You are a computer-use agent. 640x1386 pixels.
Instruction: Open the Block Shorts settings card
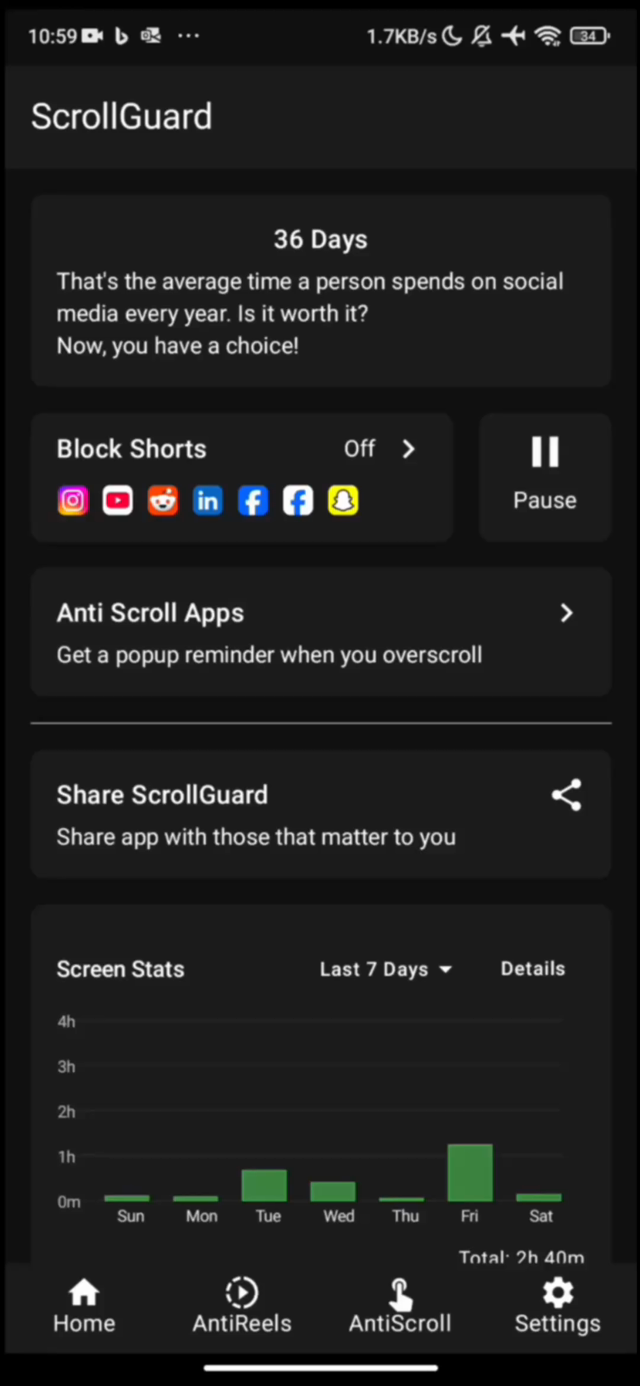coord(241,476)
